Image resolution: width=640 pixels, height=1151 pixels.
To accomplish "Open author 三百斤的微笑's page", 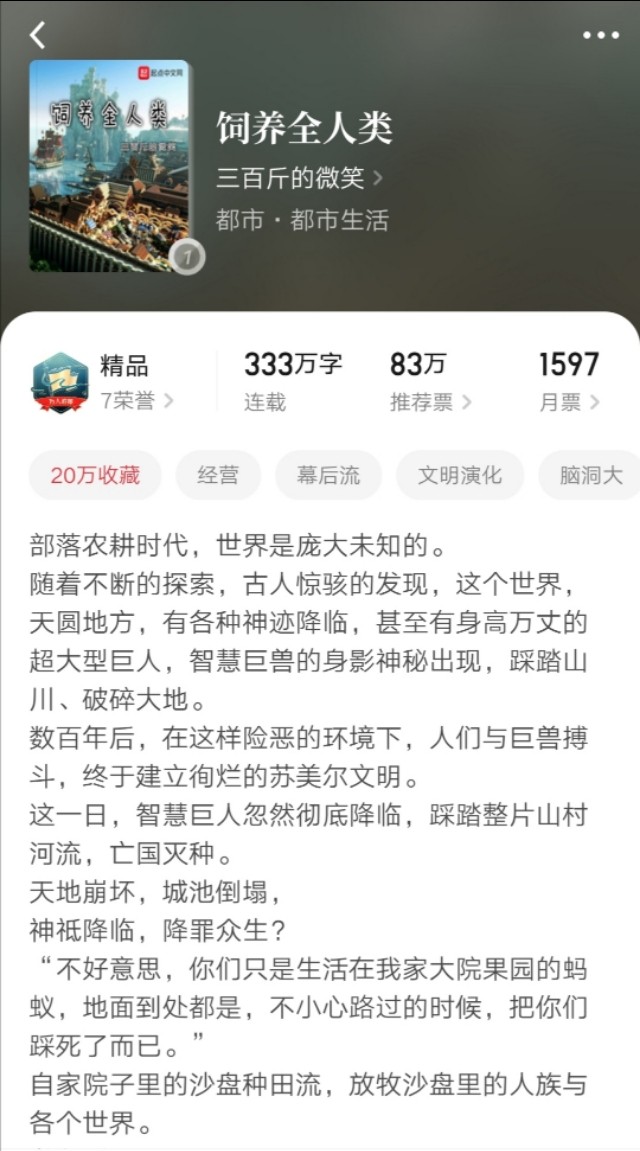I will click(299, 178).
